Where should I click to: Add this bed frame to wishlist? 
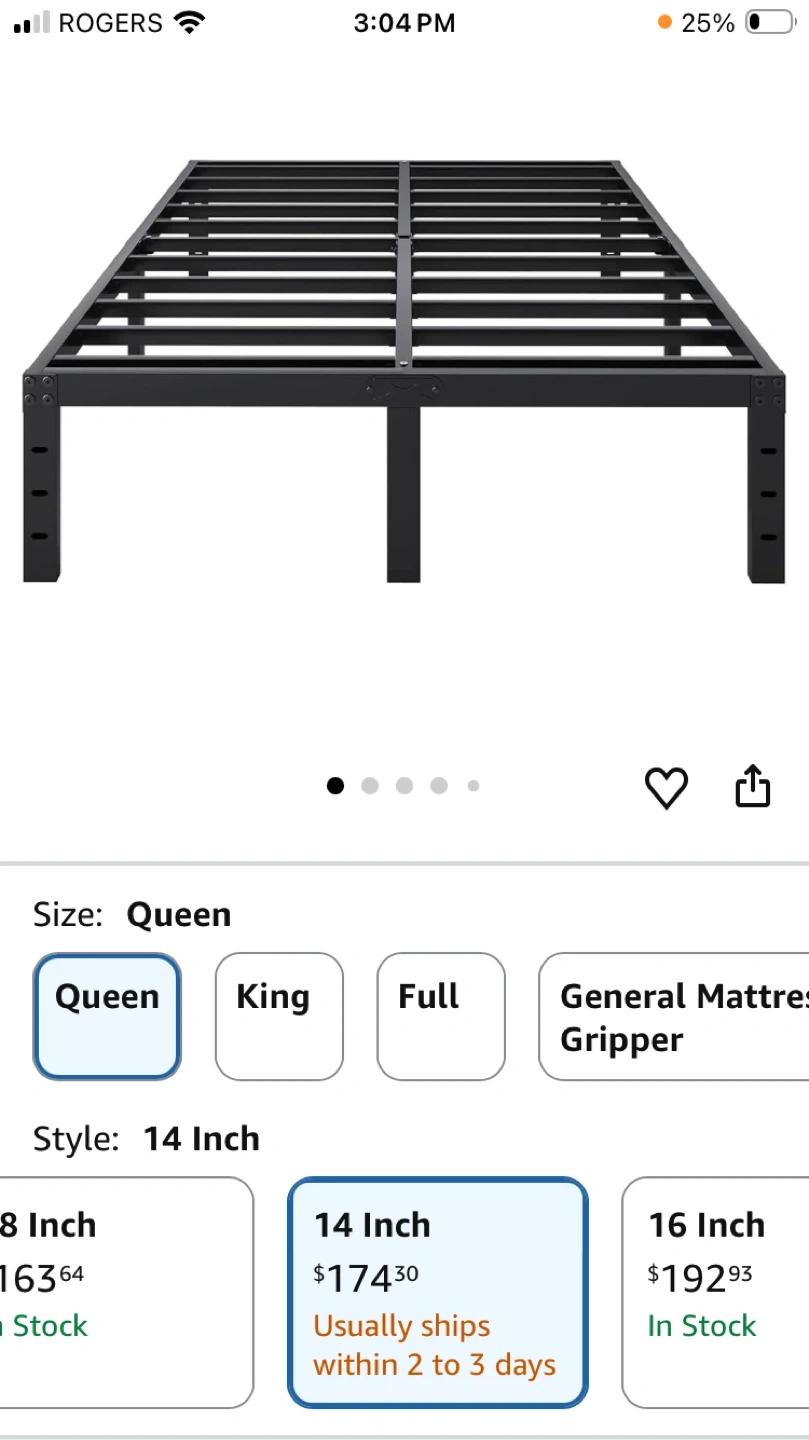tap(666, 788)
